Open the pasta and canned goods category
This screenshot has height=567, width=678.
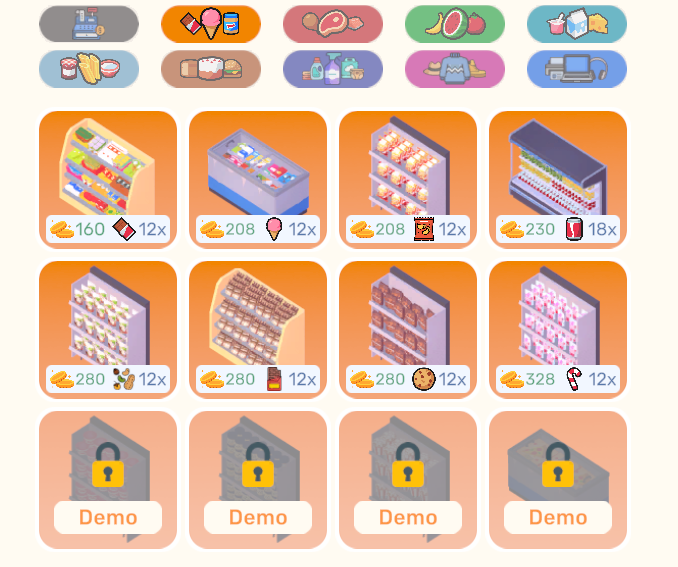[x=89, y=69]
